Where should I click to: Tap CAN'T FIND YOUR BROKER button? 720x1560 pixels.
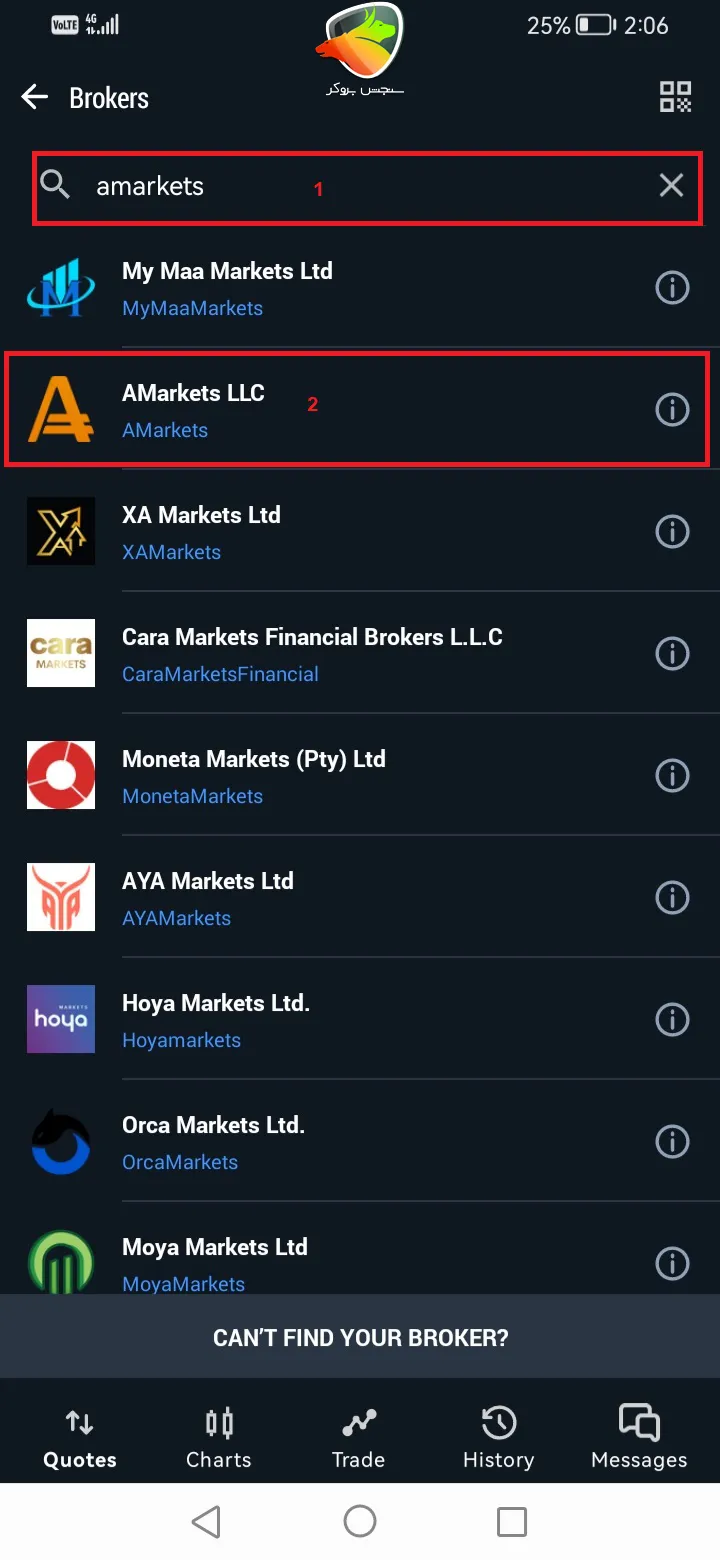click(x=360, y=1335)
